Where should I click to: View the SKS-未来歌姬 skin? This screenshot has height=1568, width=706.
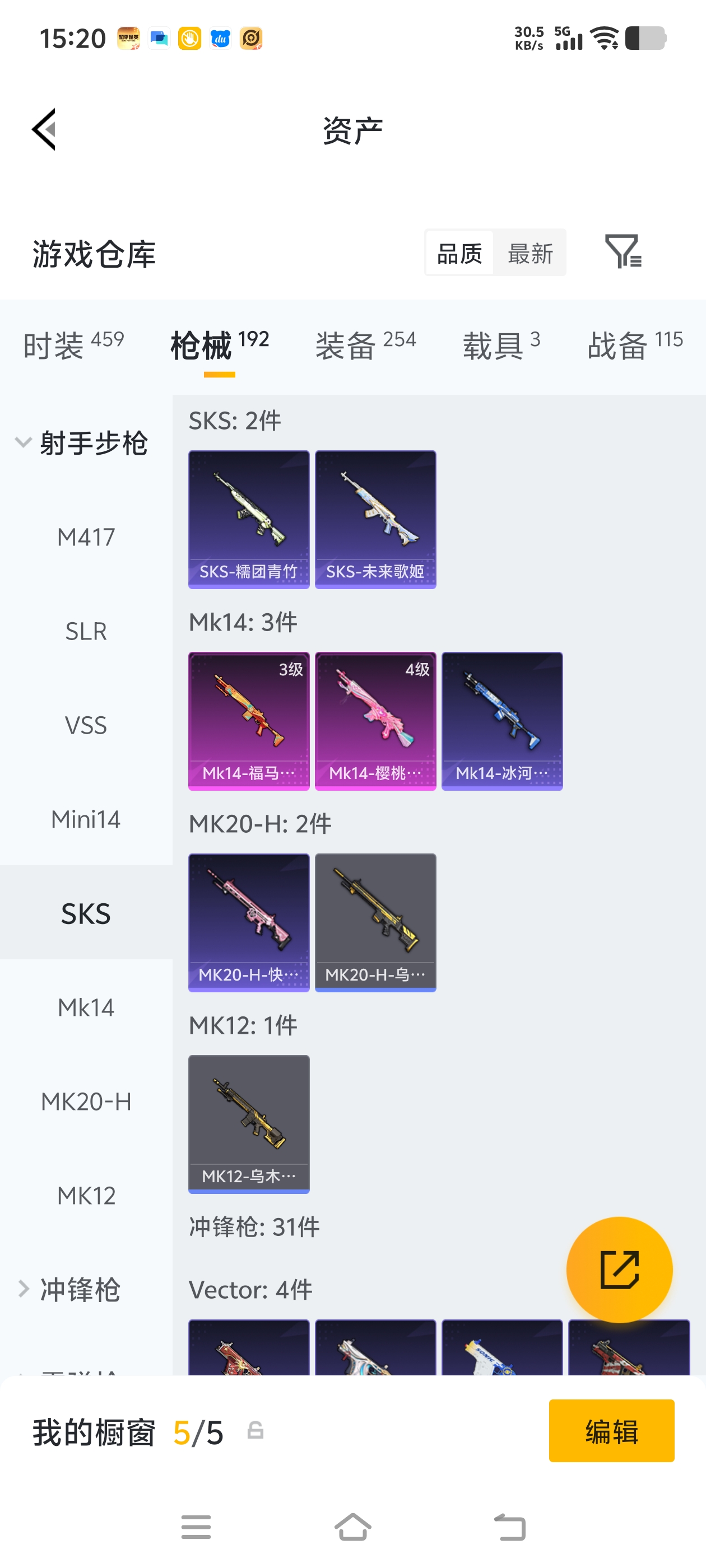pos(375,519)
